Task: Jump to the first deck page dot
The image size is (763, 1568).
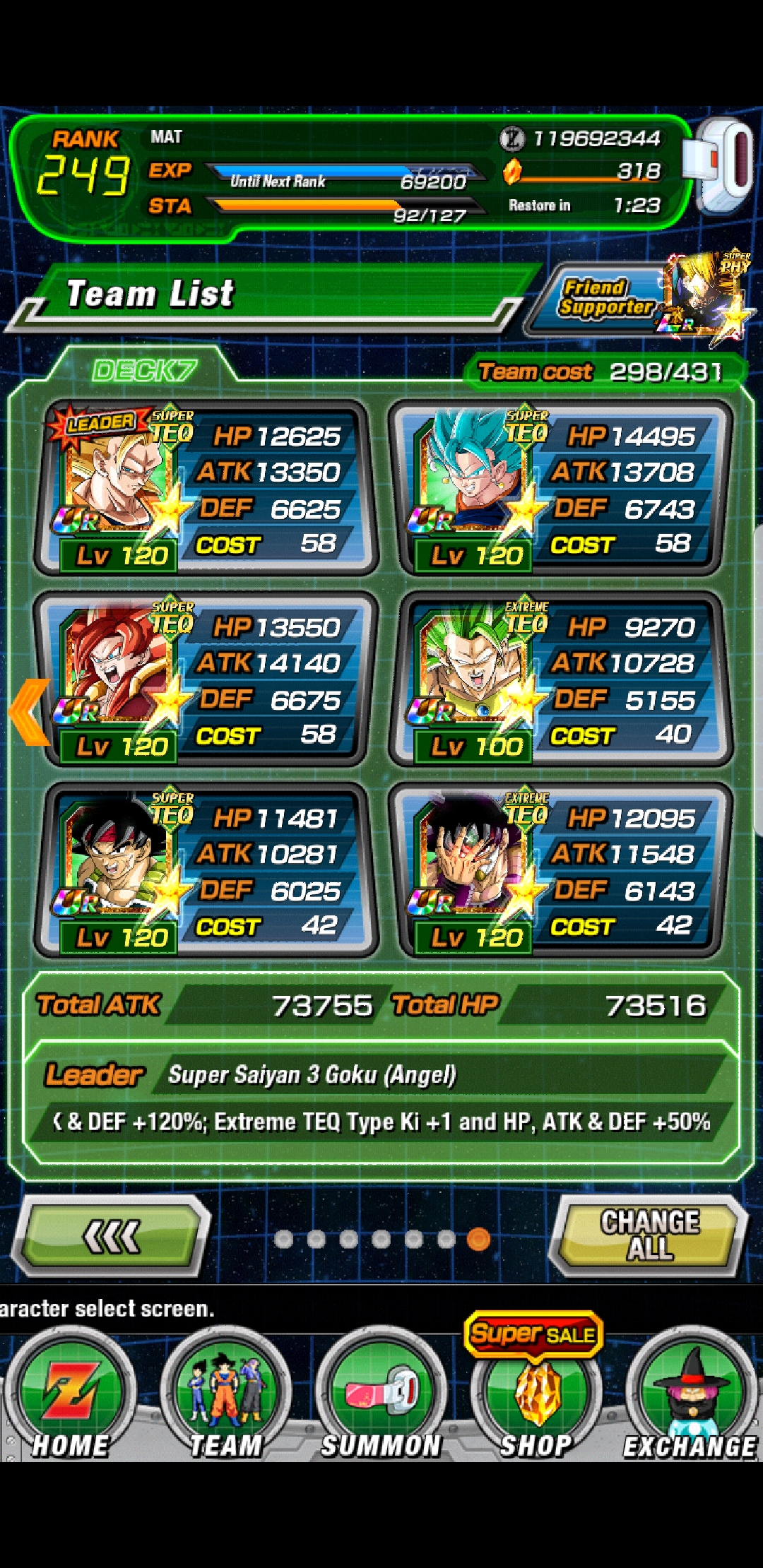Action: (283, 1239)
